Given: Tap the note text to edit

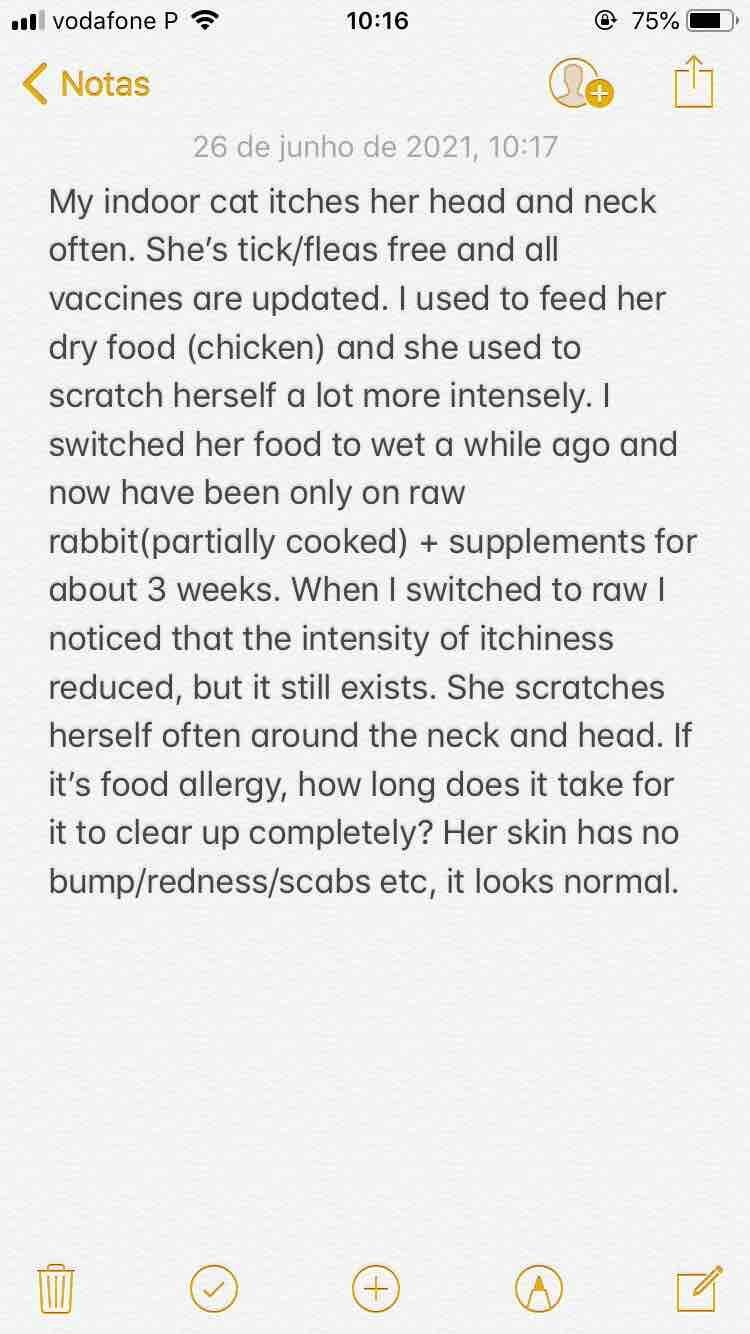Looking at the screenshot, I should pos(372,540).
